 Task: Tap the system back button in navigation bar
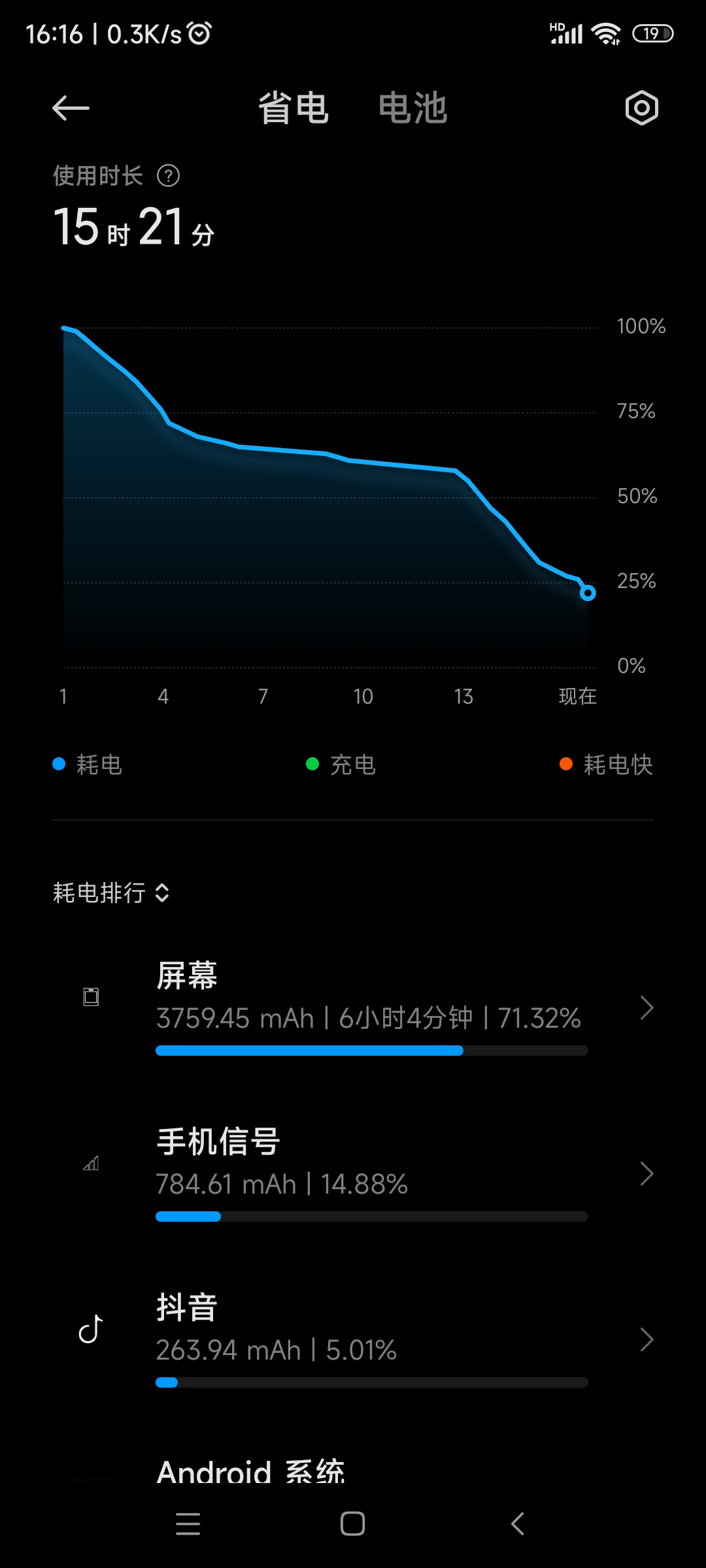[517, 1524]
